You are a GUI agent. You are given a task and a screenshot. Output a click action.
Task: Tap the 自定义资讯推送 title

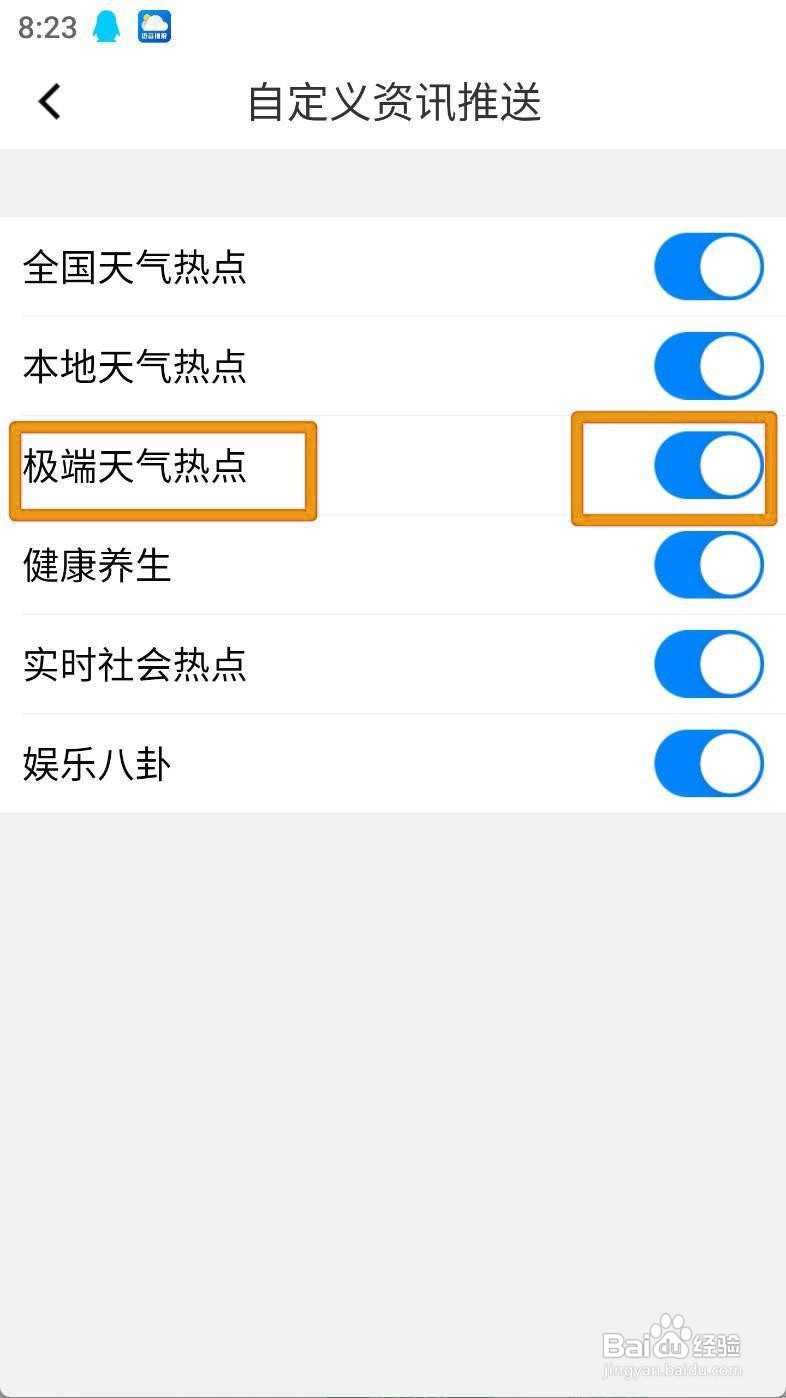click(x=393, y=101)
